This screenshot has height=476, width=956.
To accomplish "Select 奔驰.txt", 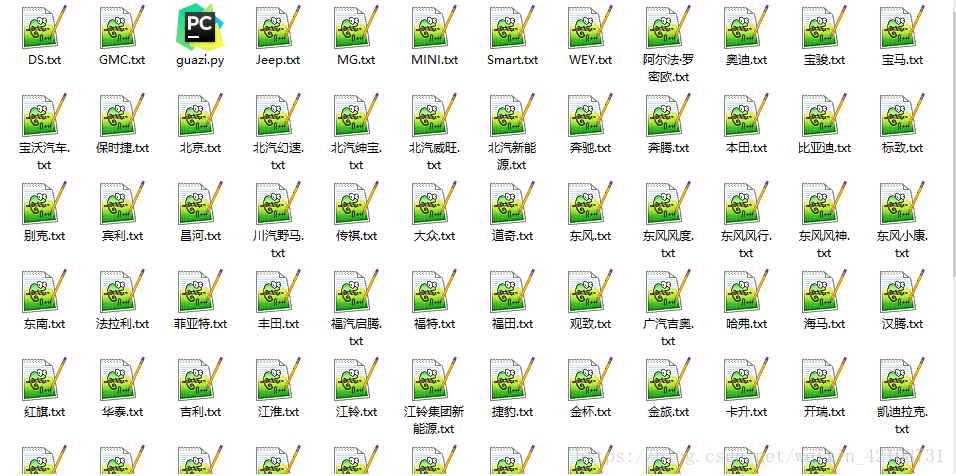I will pyautogui.click(x=590, y=116).
